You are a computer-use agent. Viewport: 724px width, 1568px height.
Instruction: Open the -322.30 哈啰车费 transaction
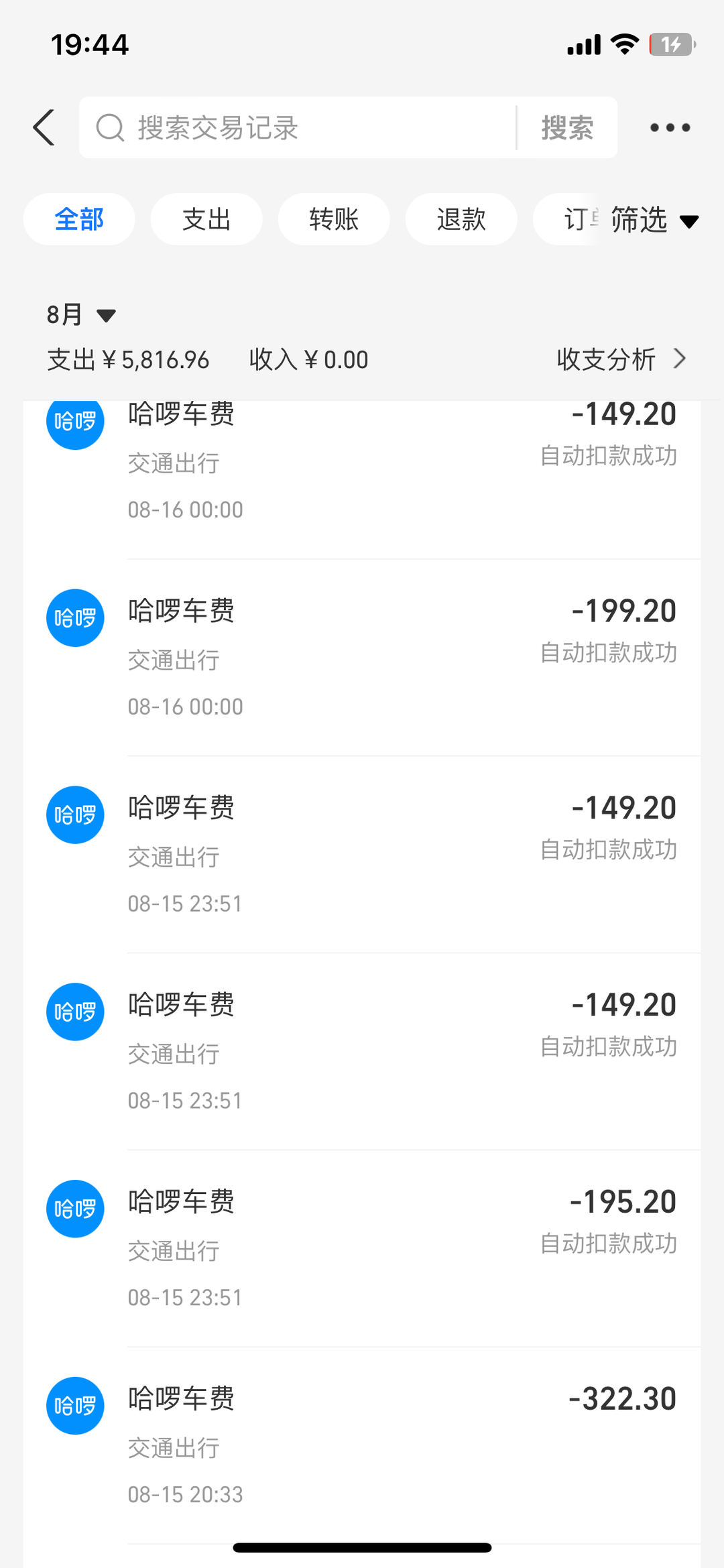pyautogui.click(x=402, y=1445)
